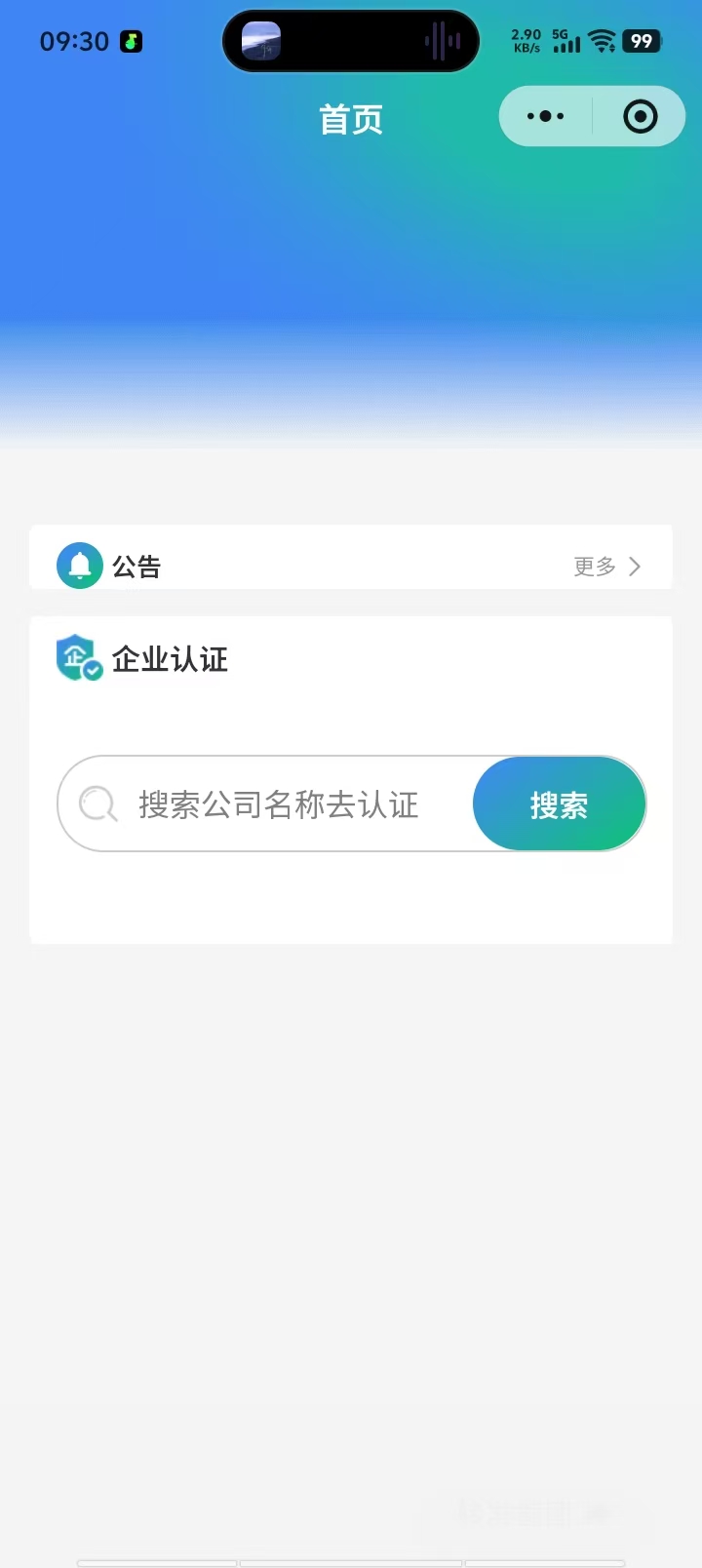Tap the 搜索 button
The image size is (702, 1568).
click(559, 804)
